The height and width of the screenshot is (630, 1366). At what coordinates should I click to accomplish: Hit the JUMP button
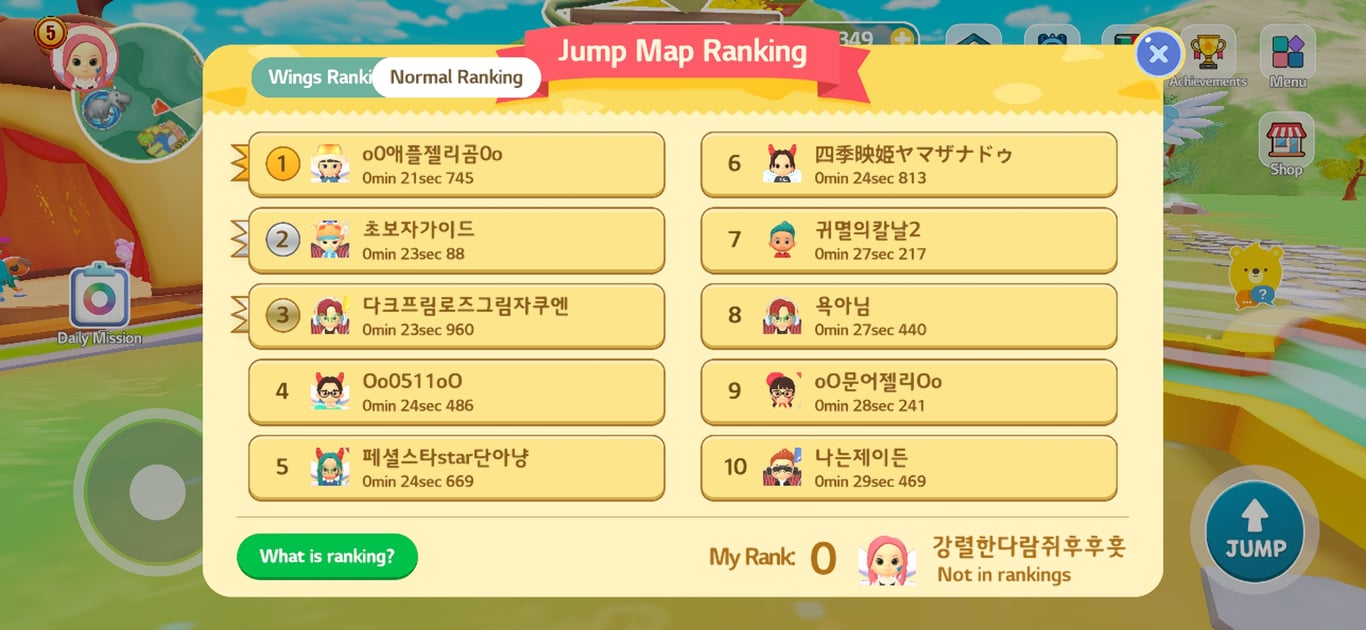coord(1255,531)
